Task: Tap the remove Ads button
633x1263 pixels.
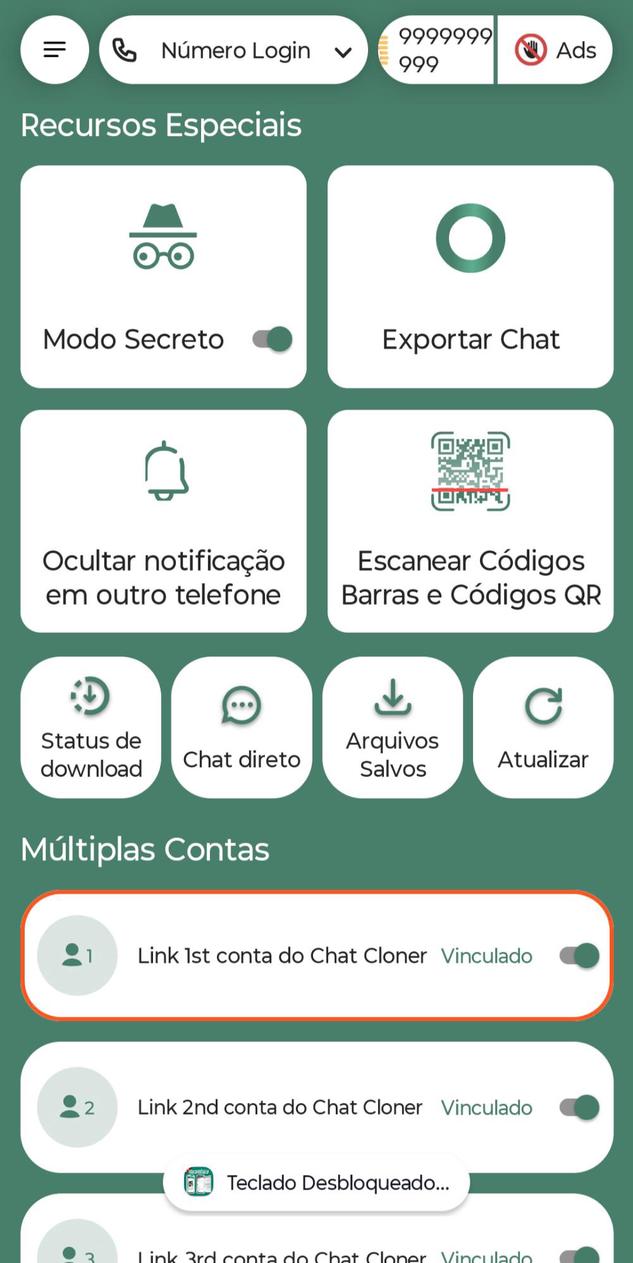Action: (x=555, y=50)
